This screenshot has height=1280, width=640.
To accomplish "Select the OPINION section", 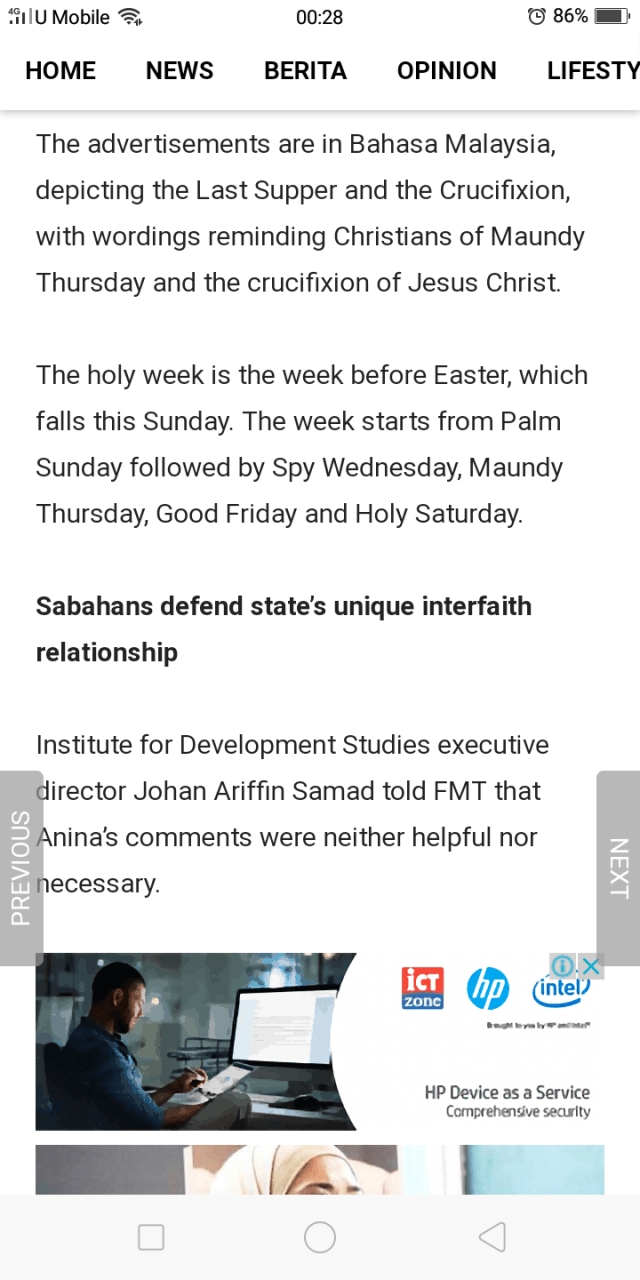I will [446, 71].
